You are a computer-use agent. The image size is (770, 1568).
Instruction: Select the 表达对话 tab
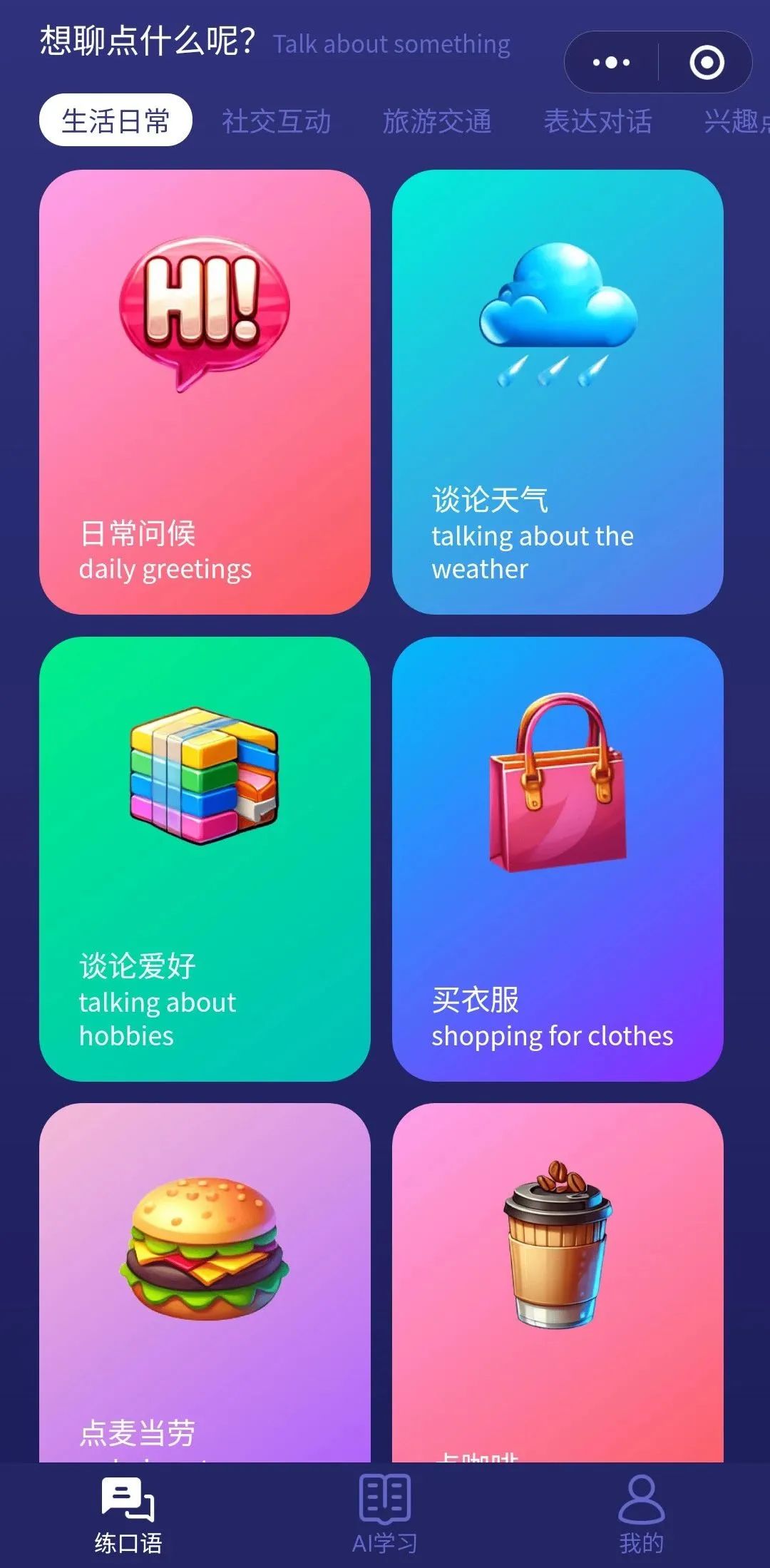click(x=597, y=121)
